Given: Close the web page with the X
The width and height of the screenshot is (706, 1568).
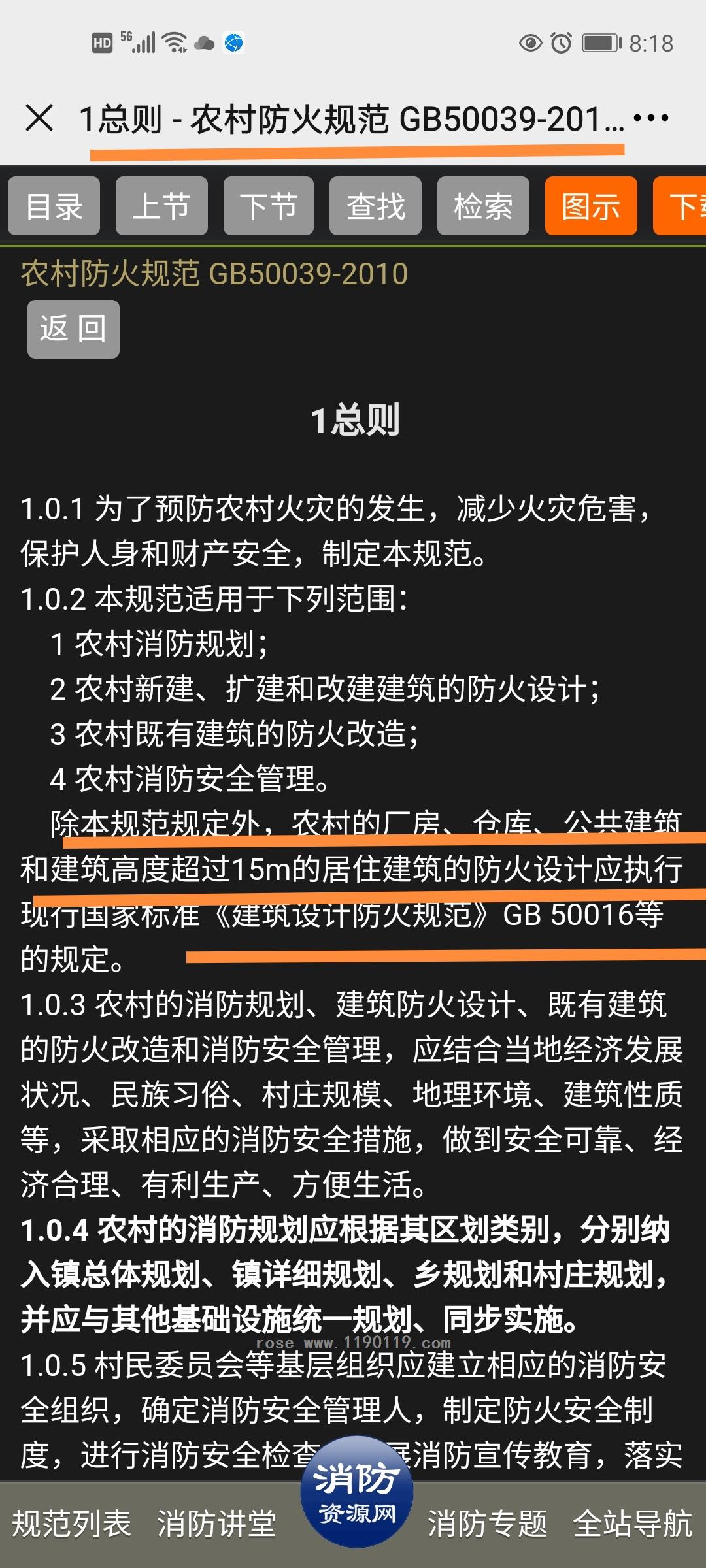Looking at the screenshot, I should 39,118.
